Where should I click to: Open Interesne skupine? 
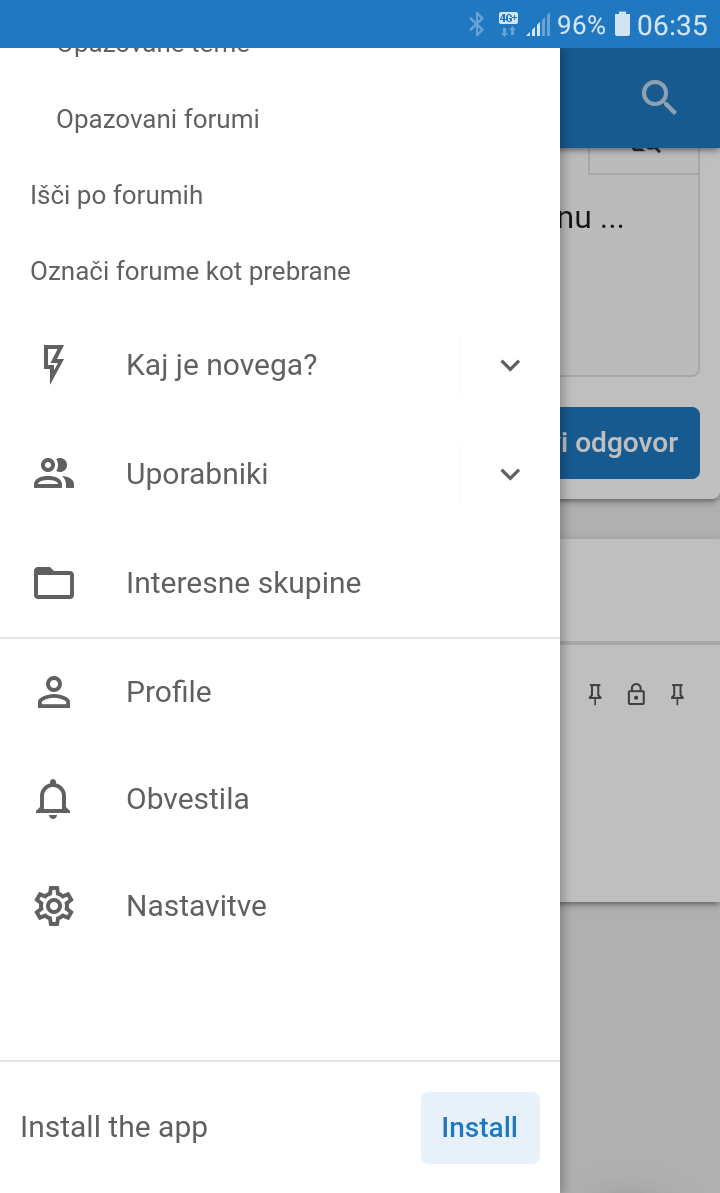(x=280, y=584)
